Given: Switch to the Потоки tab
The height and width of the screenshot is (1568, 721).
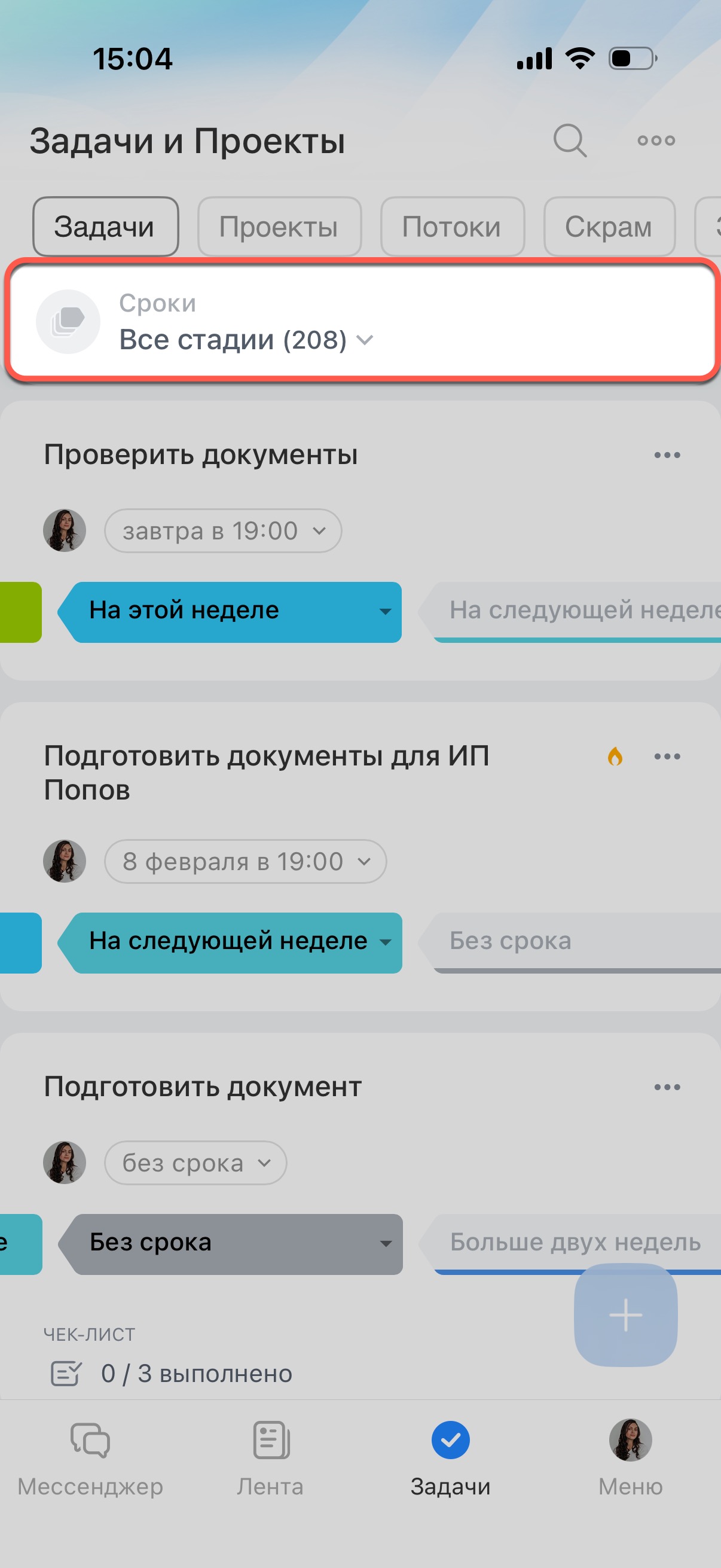Looking at the screenshot, I should click(451, 227).
